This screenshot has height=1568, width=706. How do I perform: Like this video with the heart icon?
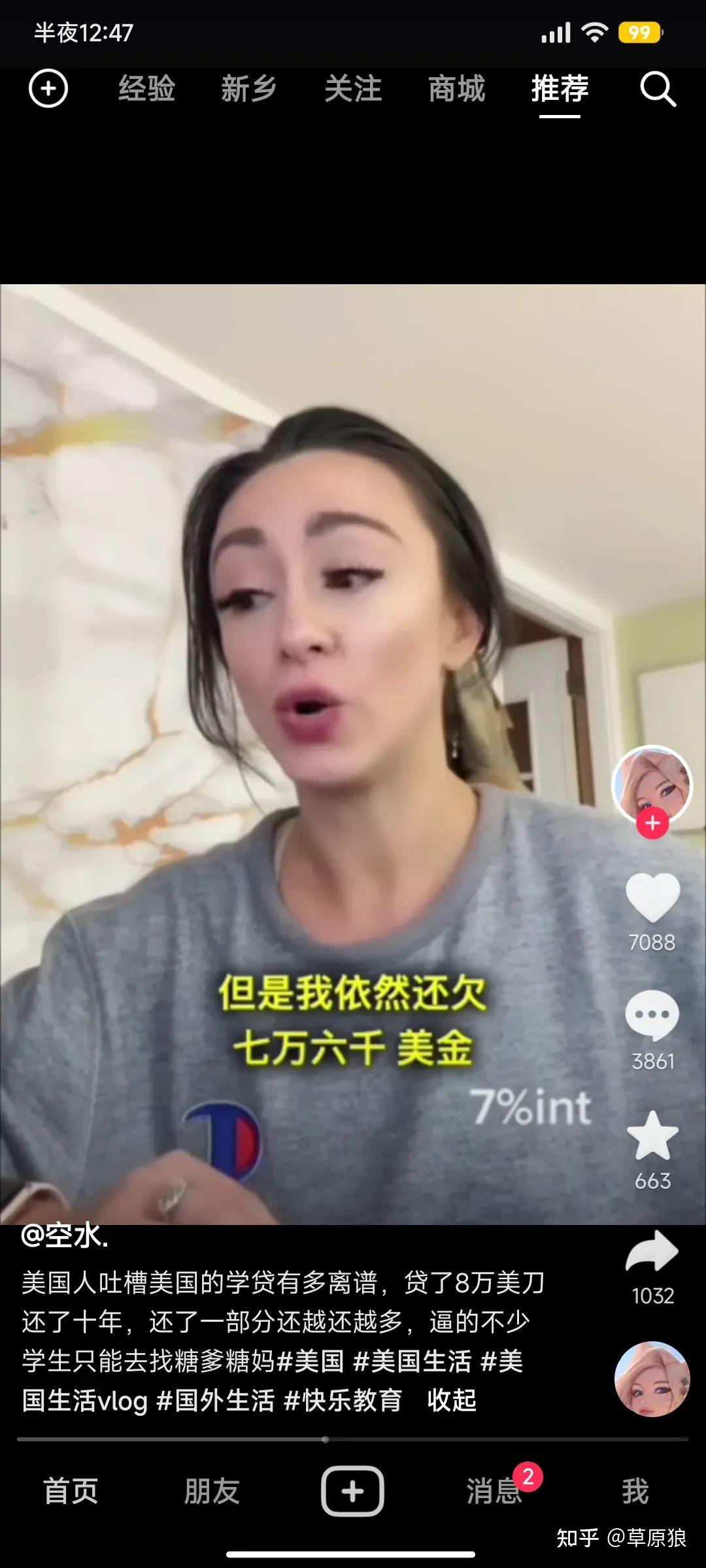652,897
